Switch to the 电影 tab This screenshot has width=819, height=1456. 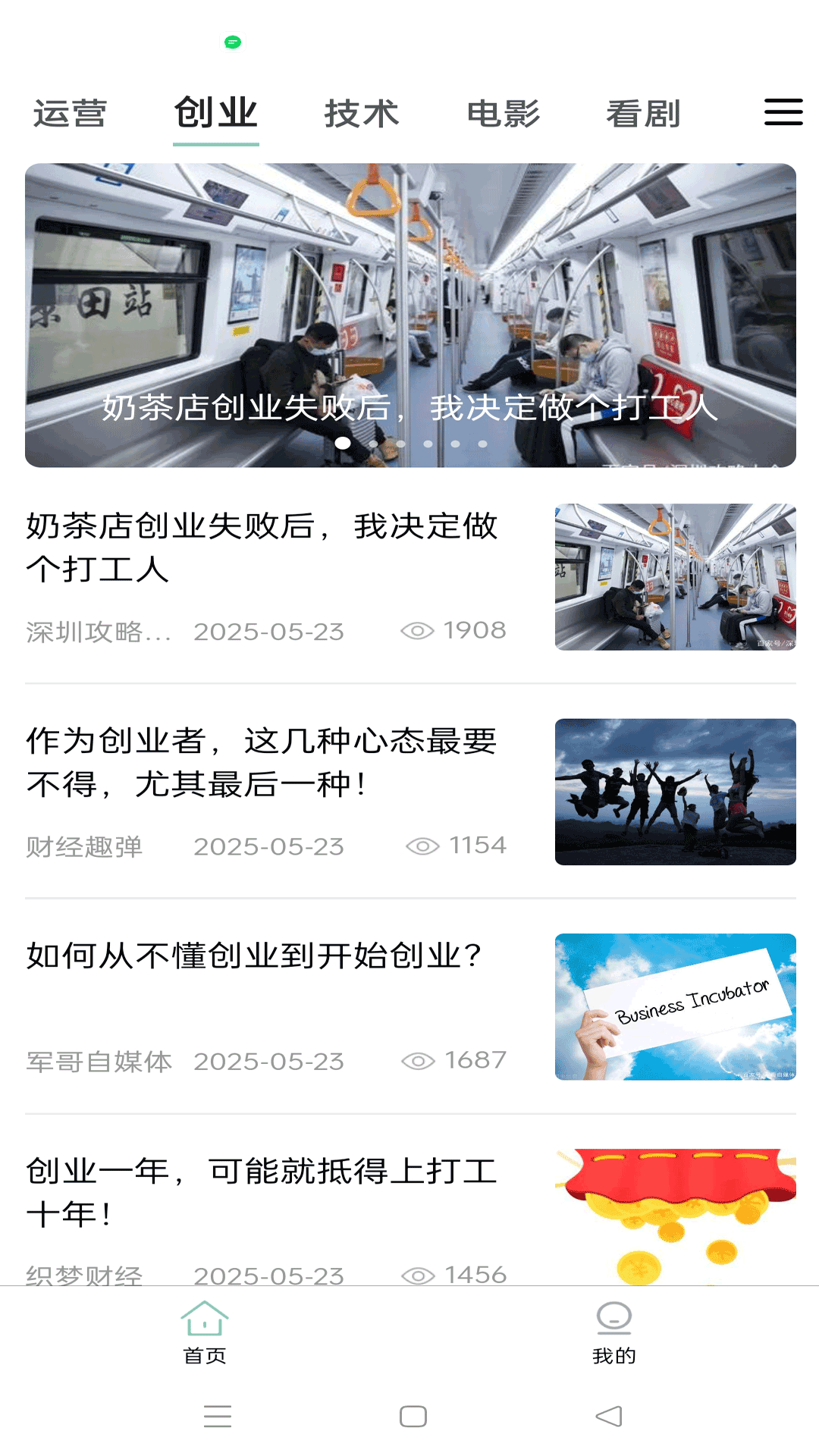coord(504,112)
